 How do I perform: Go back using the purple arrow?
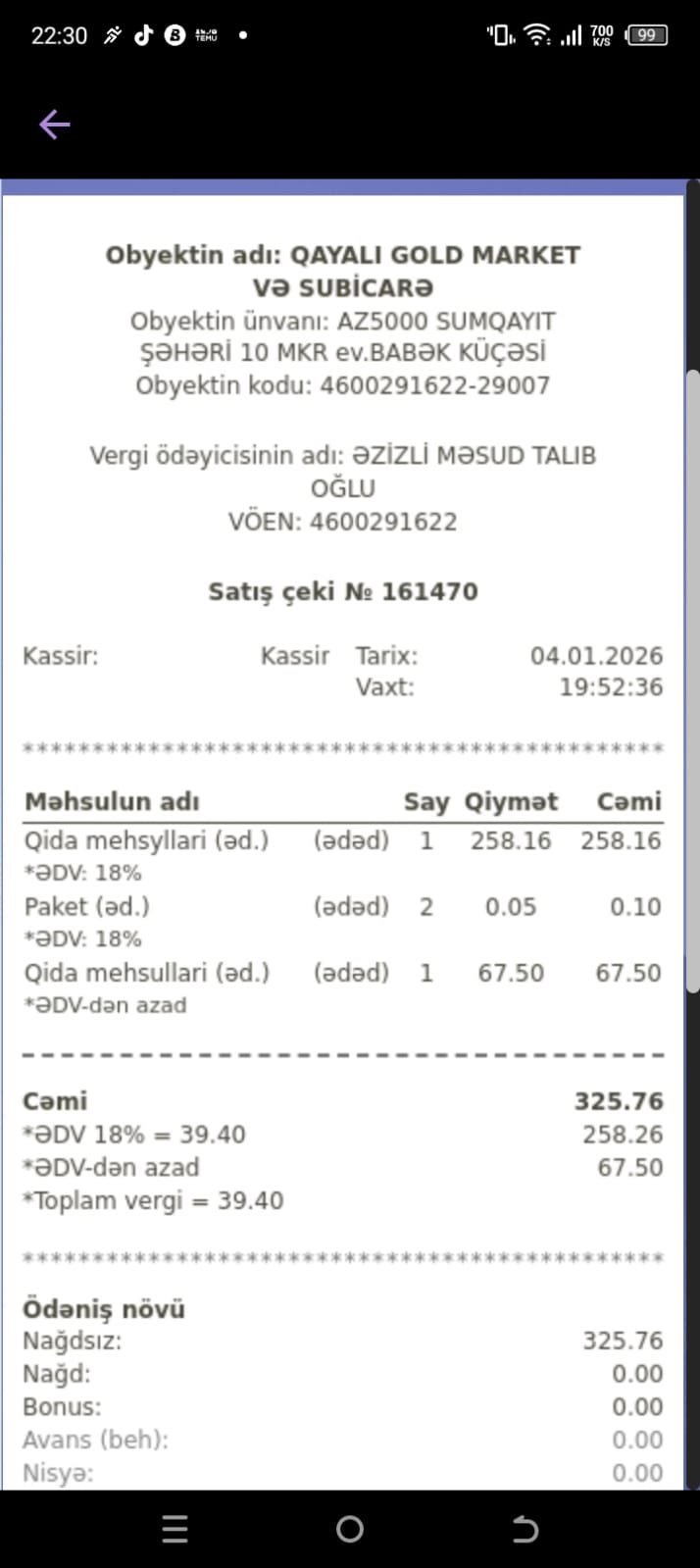point(55,125)
